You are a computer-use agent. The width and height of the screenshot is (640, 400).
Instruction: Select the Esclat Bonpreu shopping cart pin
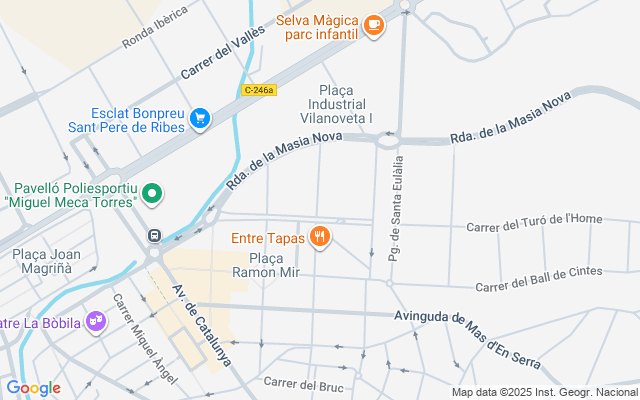[199, 118]
